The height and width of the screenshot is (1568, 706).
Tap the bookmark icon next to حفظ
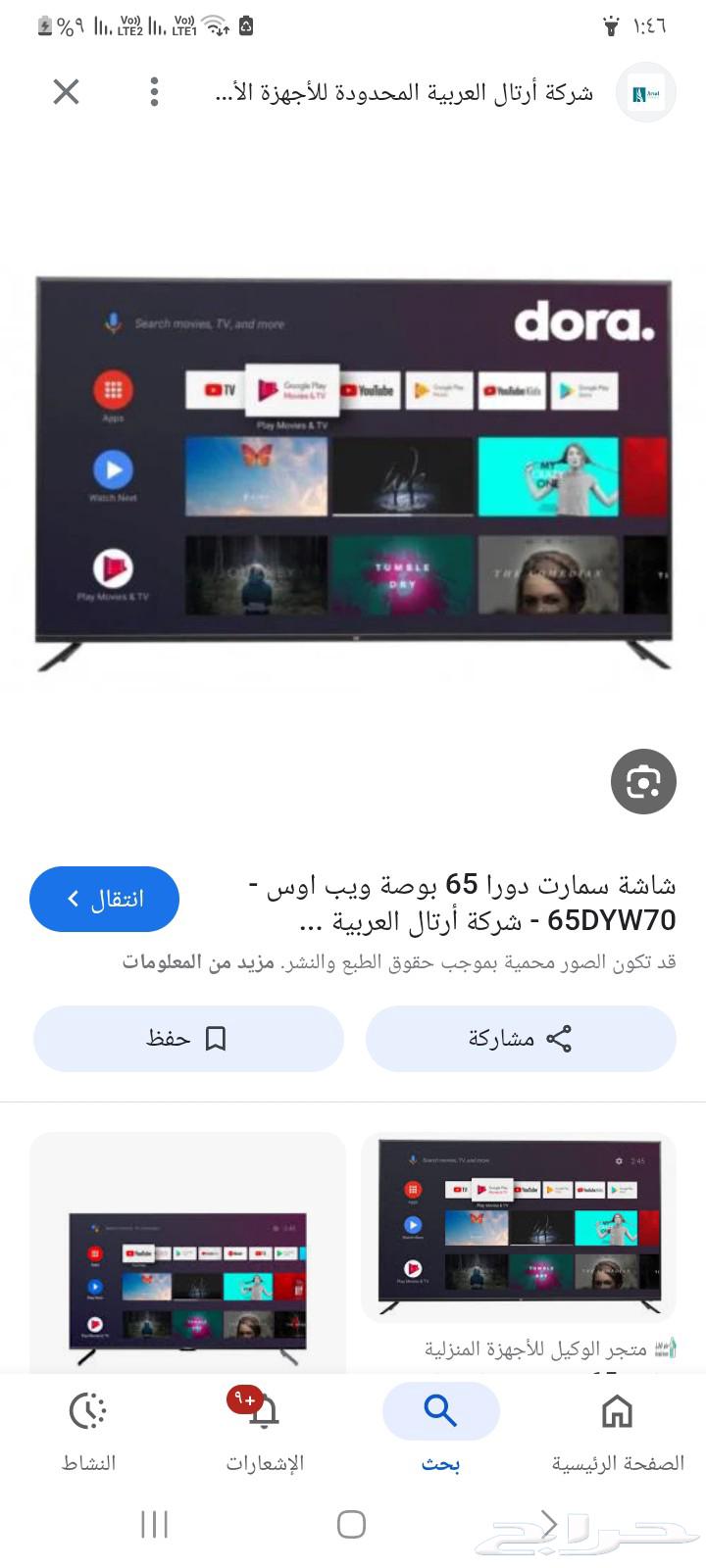[218, 1038]
